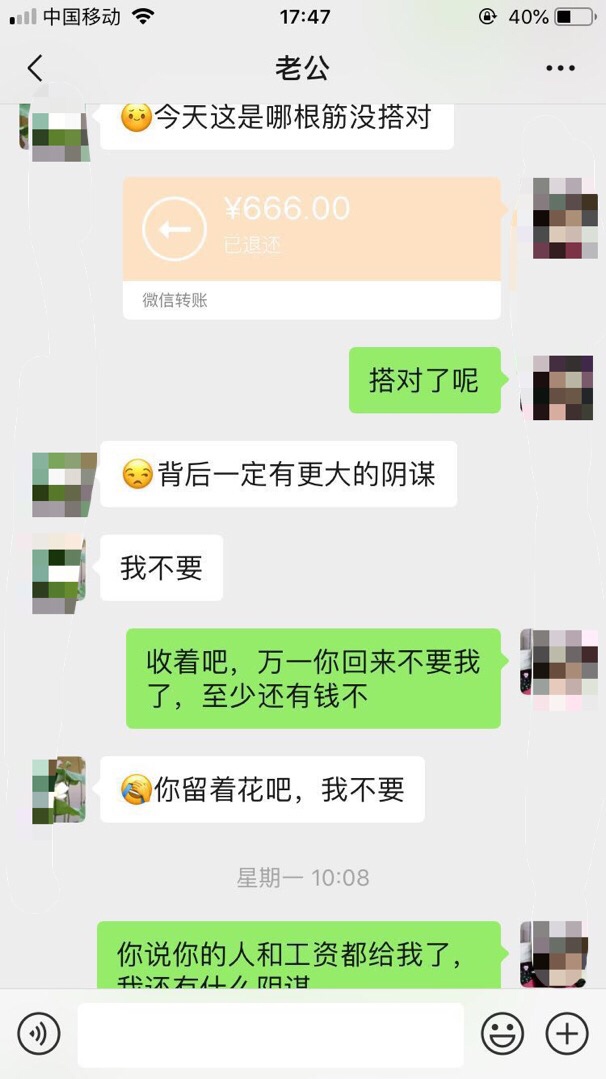Image resolution: width=606 pixels, height=1079 pixels.
Task: Tap contact avatar beside 我不要
Action: pos(58,573)
